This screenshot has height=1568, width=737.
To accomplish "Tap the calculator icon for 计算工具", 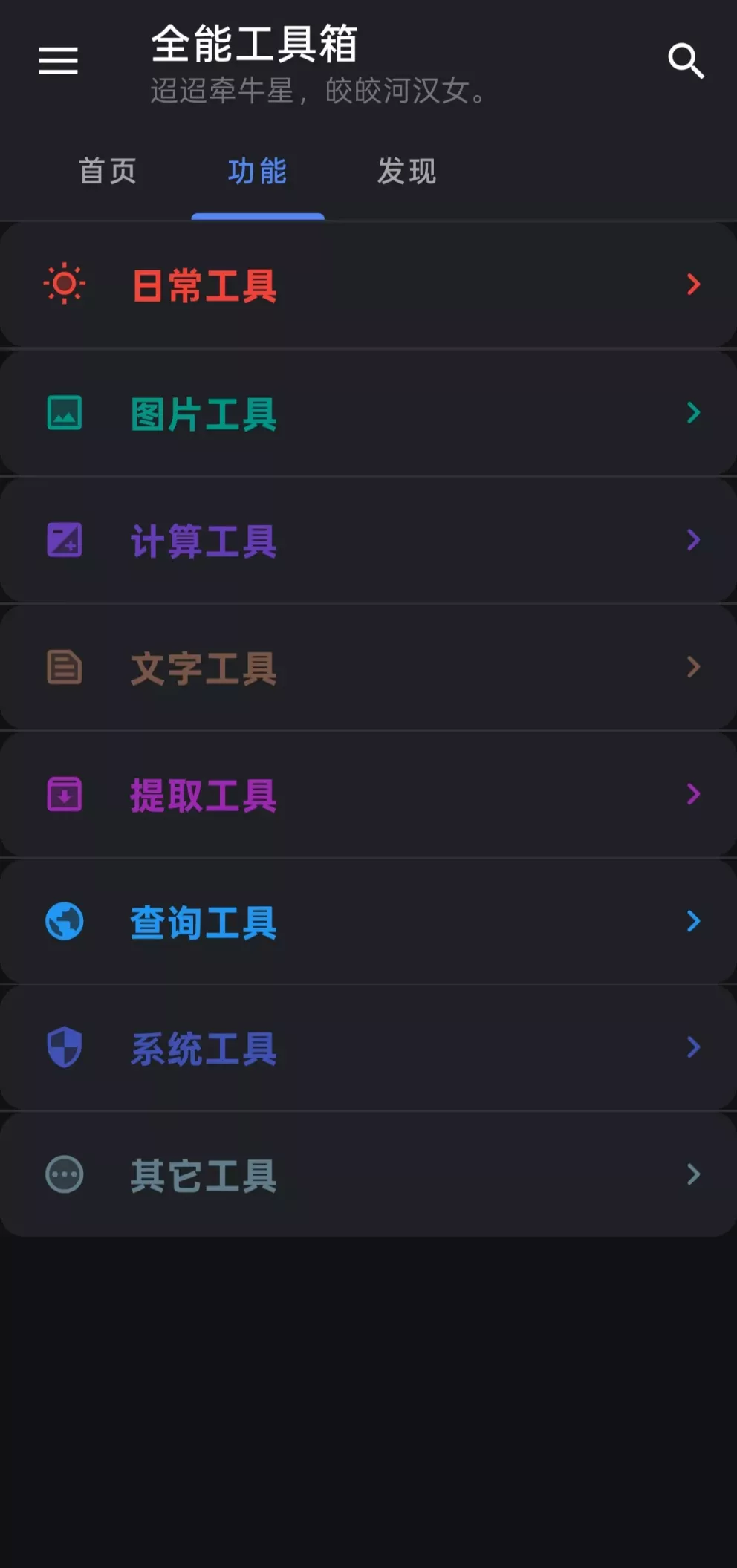I will pos(66,540).
